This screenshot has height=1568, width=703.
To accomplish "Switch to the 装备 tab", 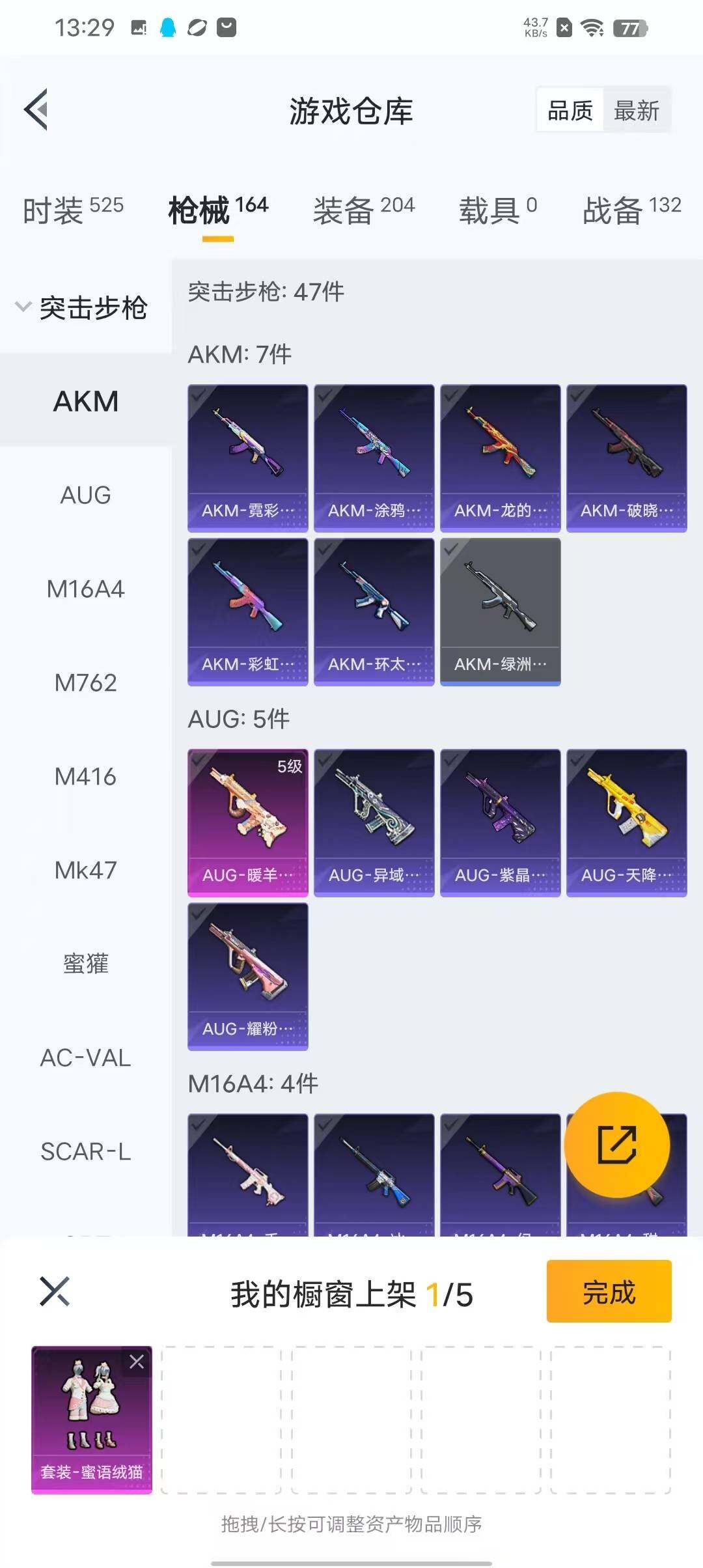I will click(x=363, y=210).
